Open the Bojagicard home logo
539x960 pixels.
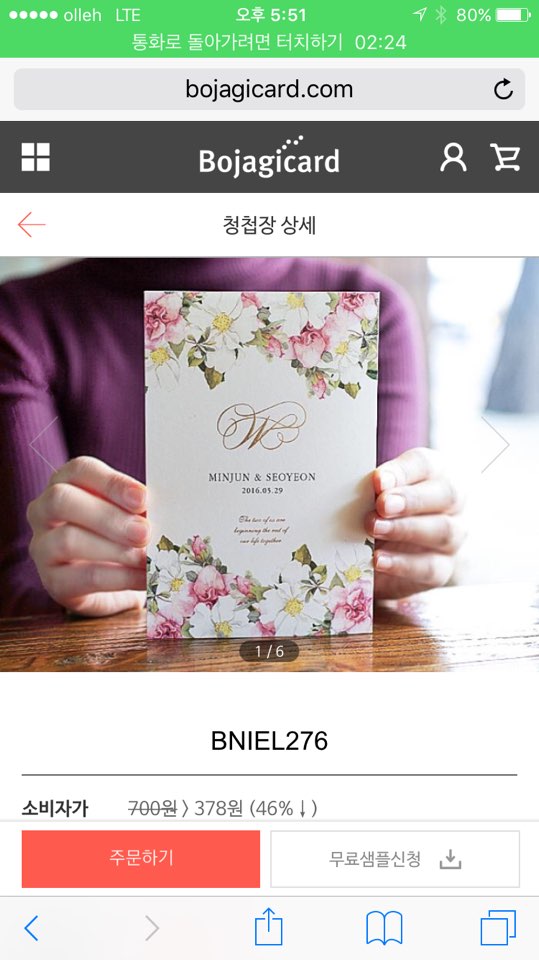click(x=269, y=157)
